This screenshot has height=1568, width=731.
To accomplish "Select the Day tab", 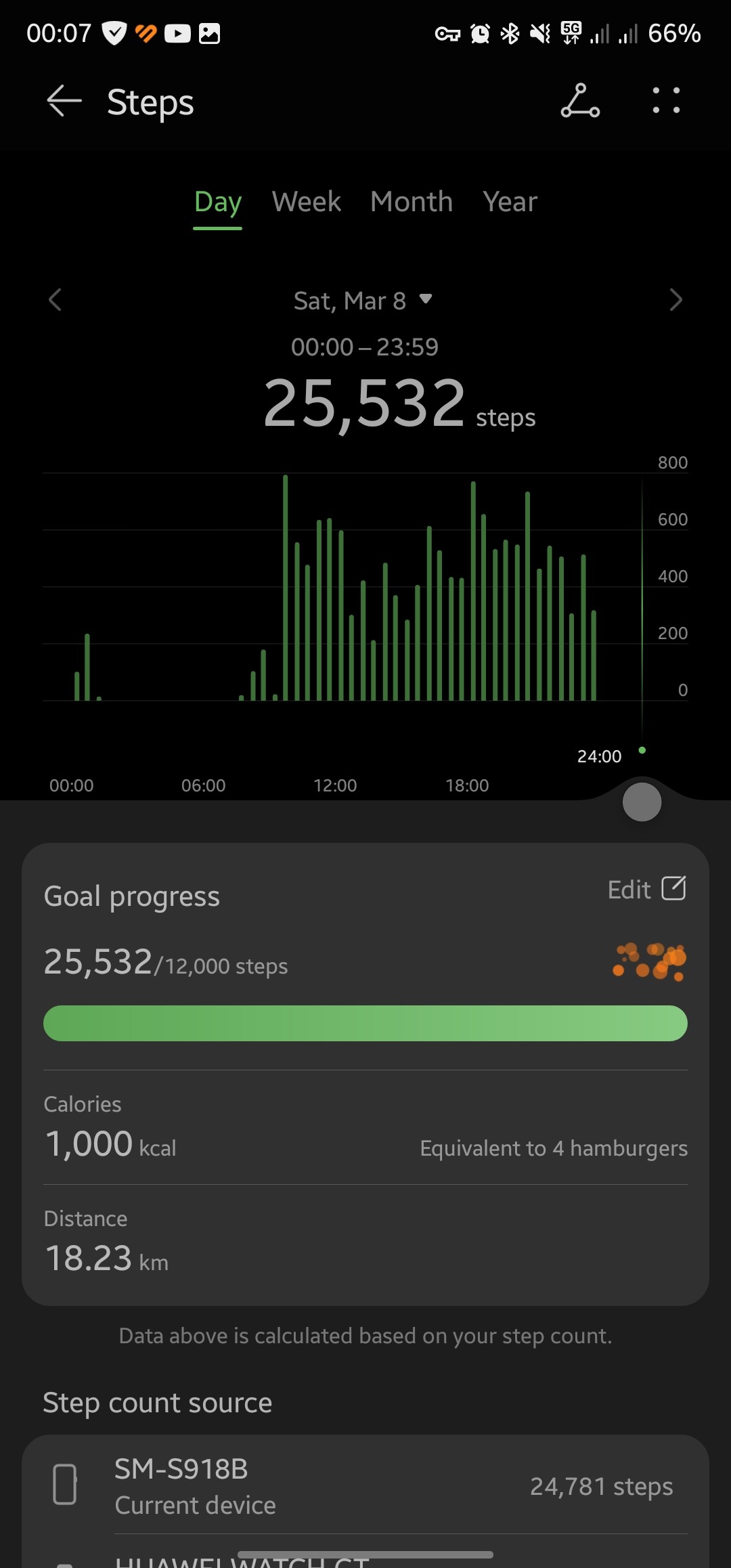I will coord(217,202).
